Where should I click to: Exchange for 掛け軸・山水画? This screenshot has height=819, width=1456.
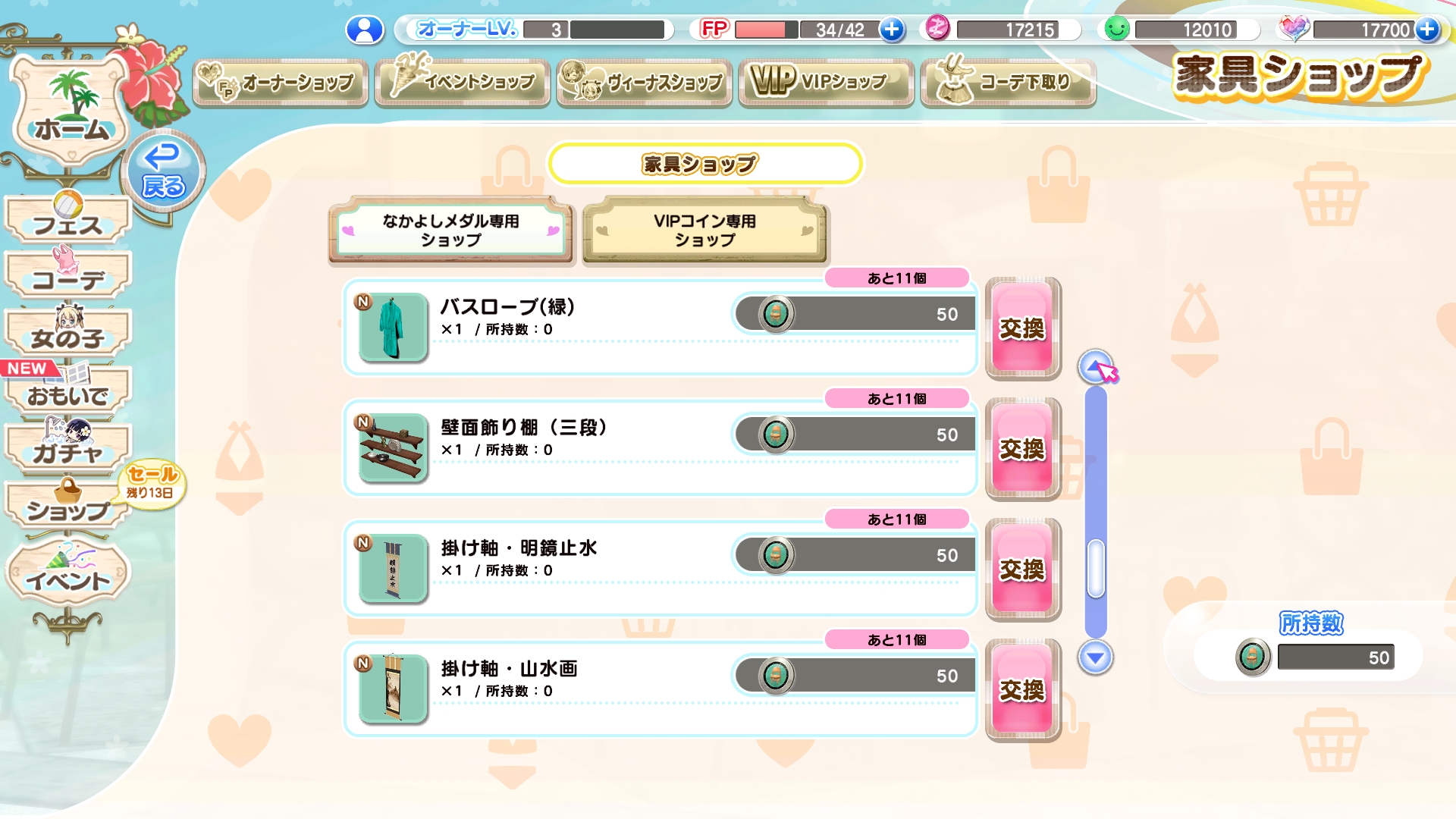(x=1022, y=690)
